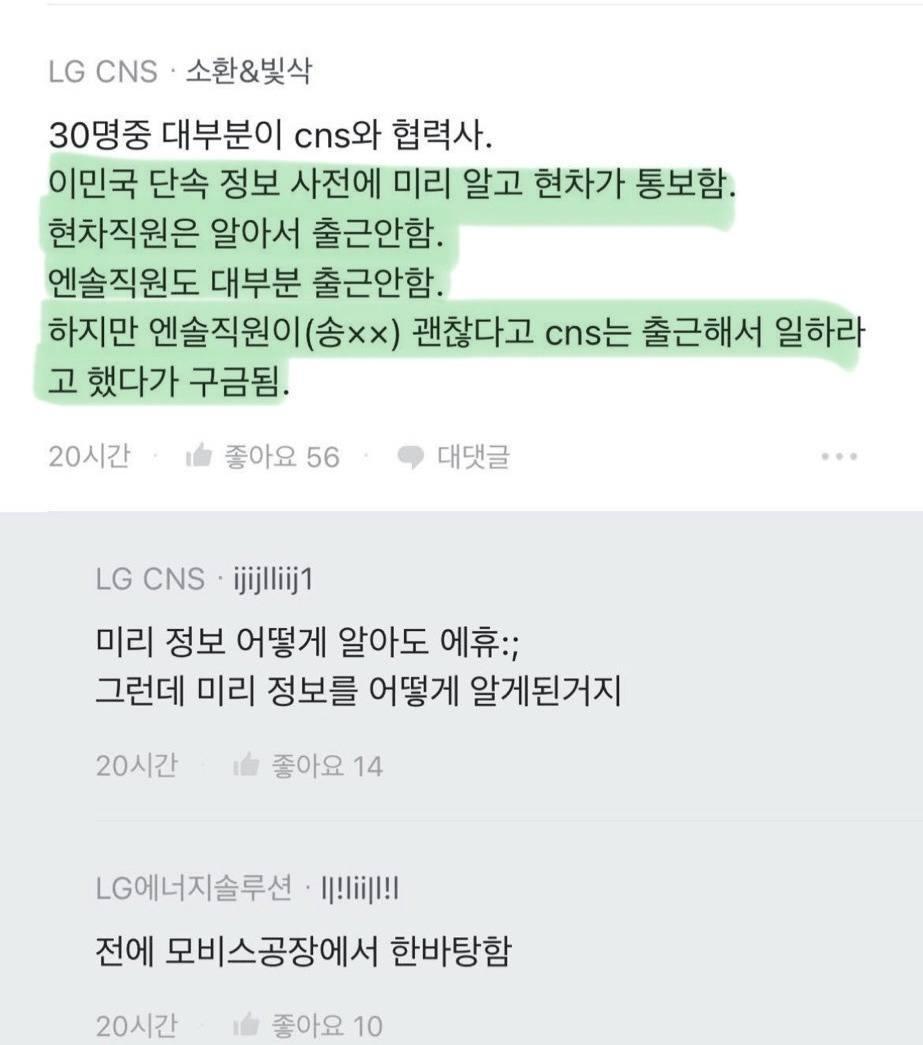
Task: Open the overflow menu on 소환&빛삭's comment
Action: (838, 457)
